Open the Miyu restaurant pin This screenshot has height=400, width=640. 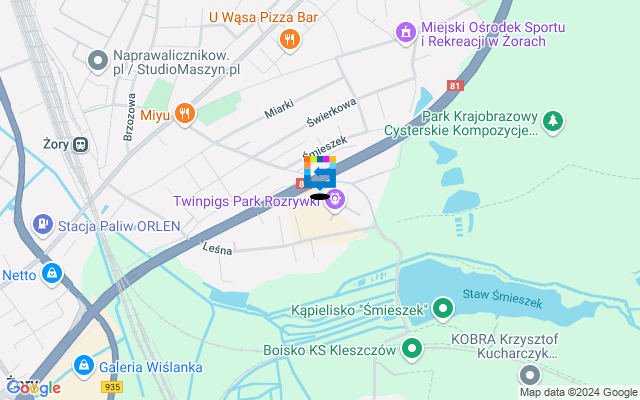click(x=184, y=114)
